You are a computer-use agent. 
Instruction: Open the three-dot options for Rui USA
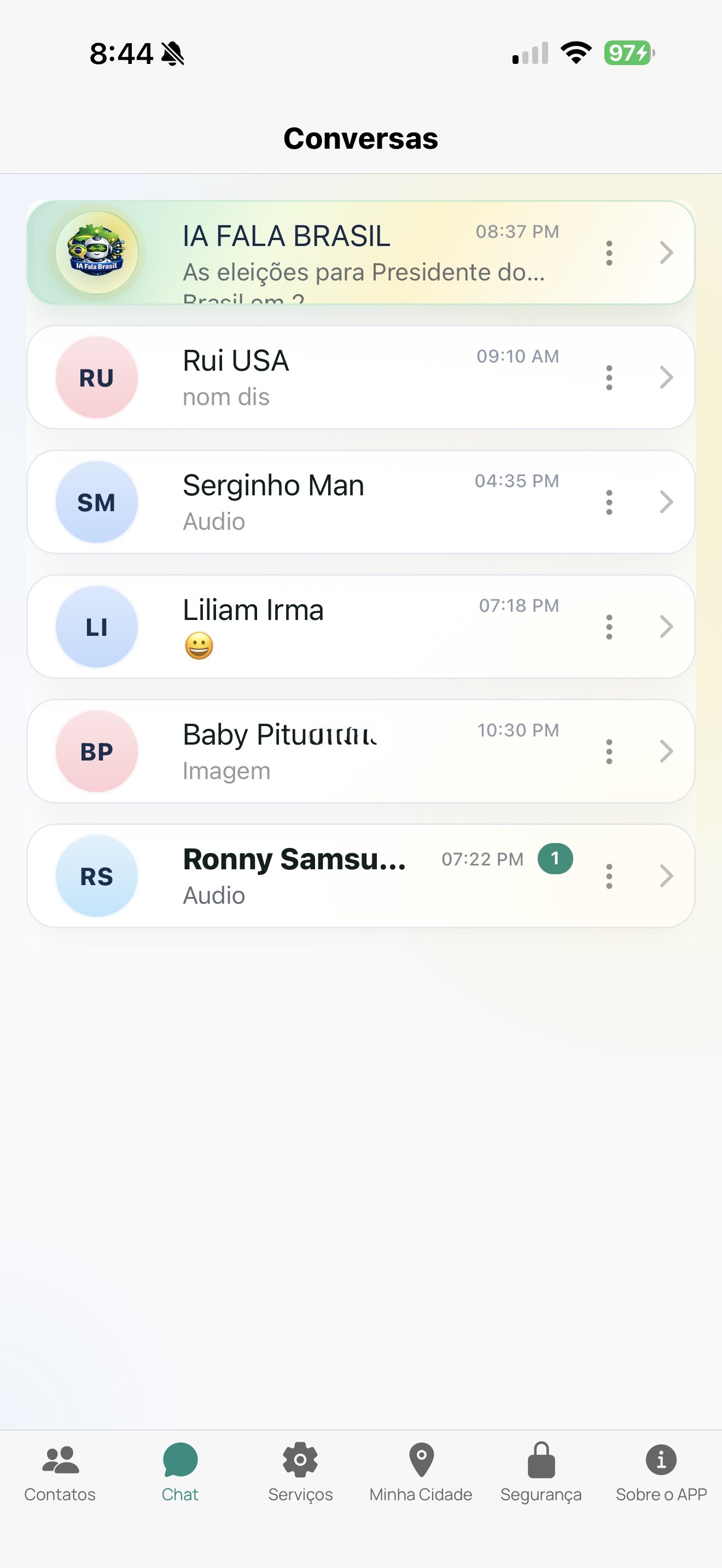(x=609, y=377)
